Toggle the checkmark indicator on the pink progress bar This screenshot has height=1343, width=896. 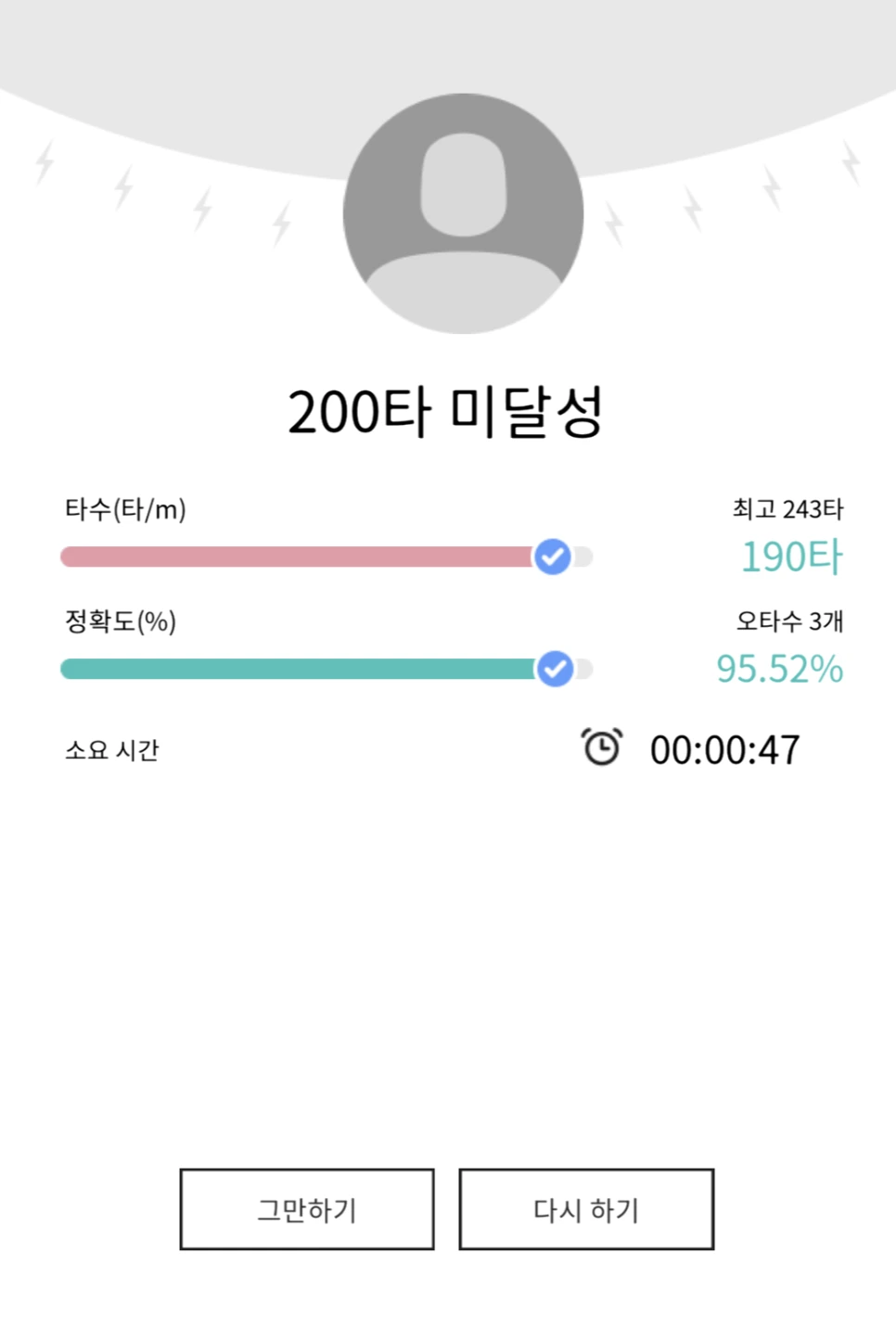pos(552,556)
